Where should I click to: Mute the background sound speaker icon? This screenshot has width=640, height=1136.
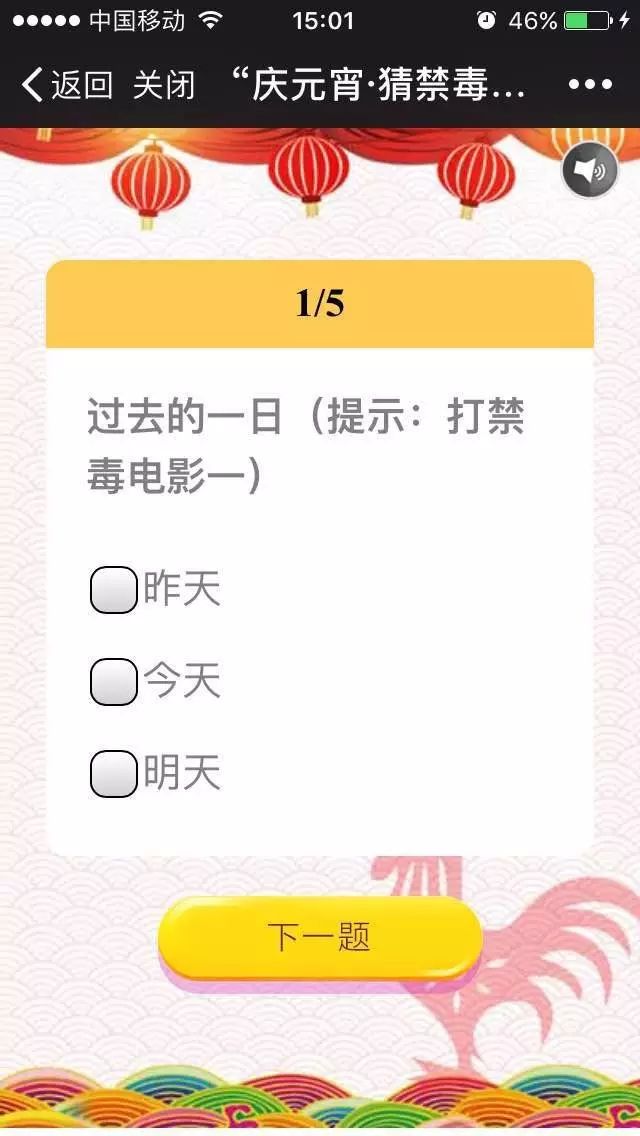pyautogui.click(x=590, y=171)
